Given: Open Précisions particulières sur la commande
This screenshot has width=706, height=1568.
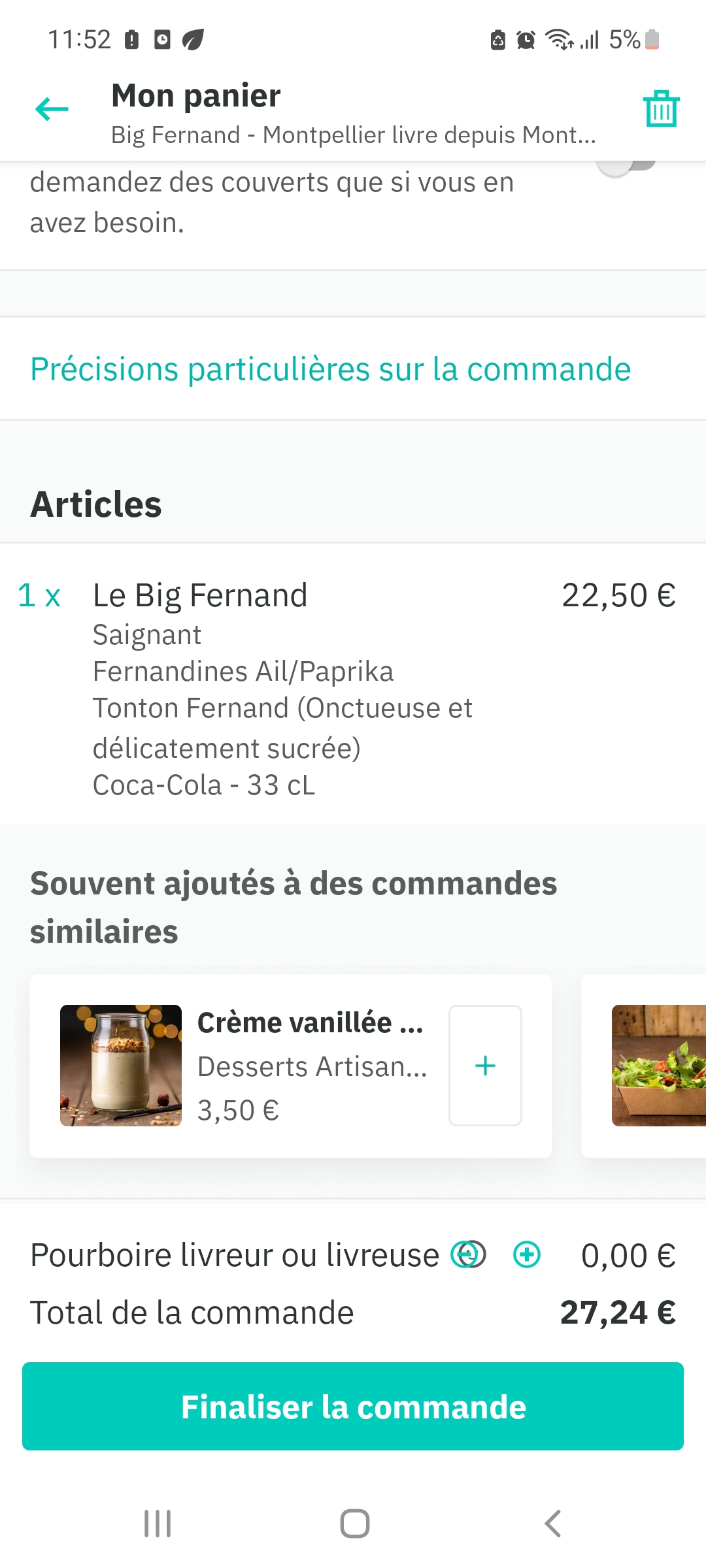Looking at the screenshot, I should tap(331, 369).
